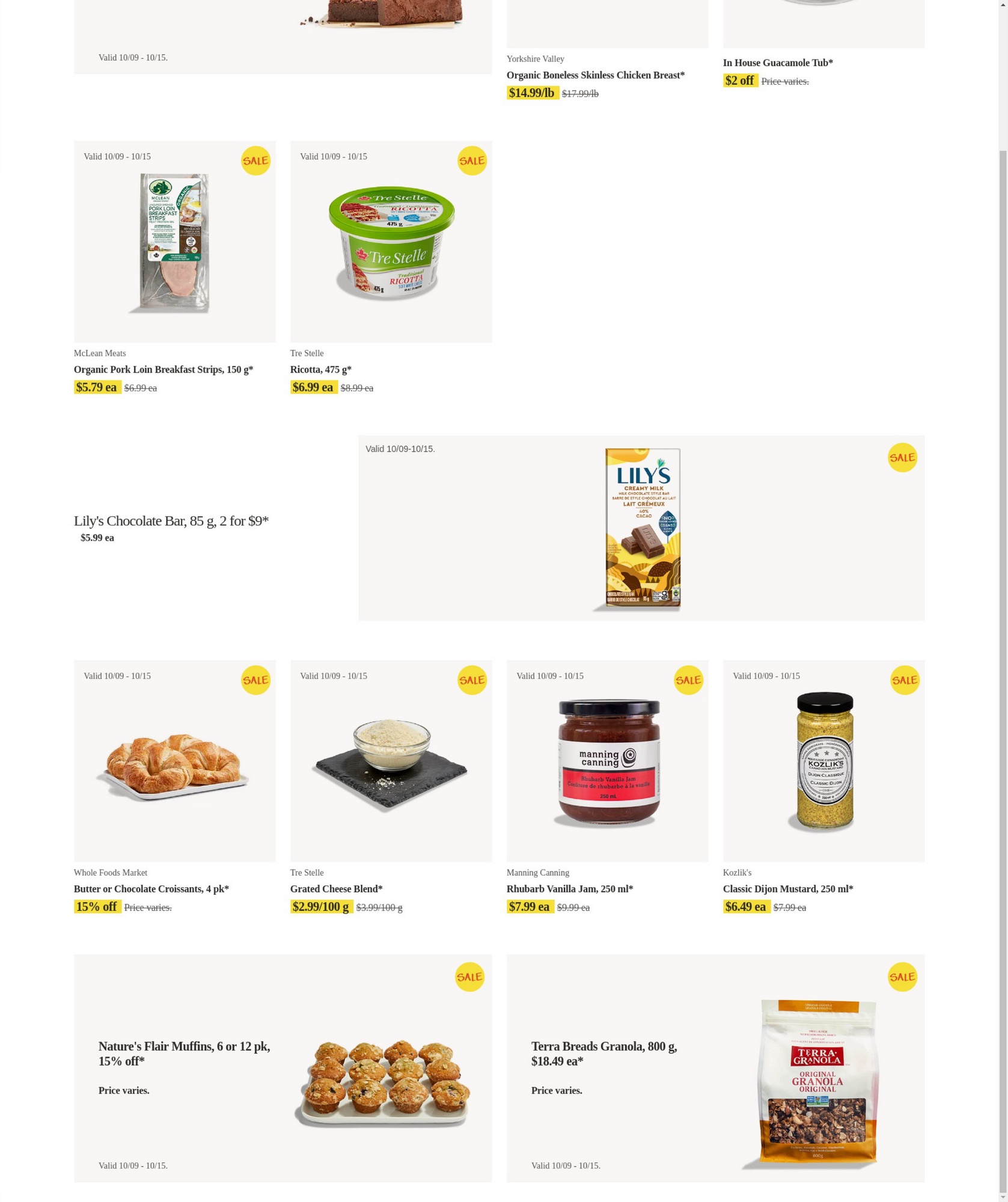
Task: Open the Organic Pork Loin Breakfast Strips card
Action: [174, 242]
